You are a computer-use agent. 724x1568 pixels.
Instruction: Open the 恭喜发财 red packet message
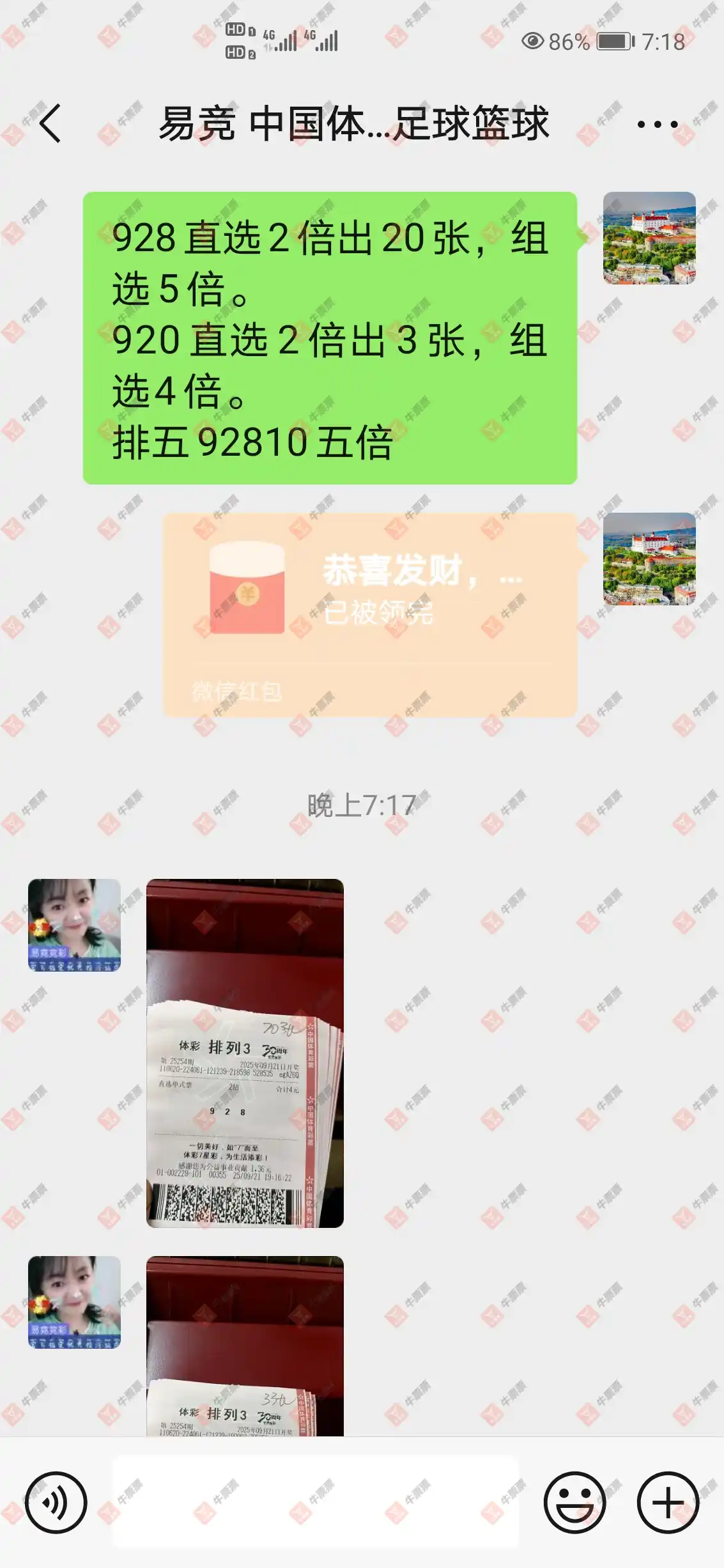[x=369, y=614]
